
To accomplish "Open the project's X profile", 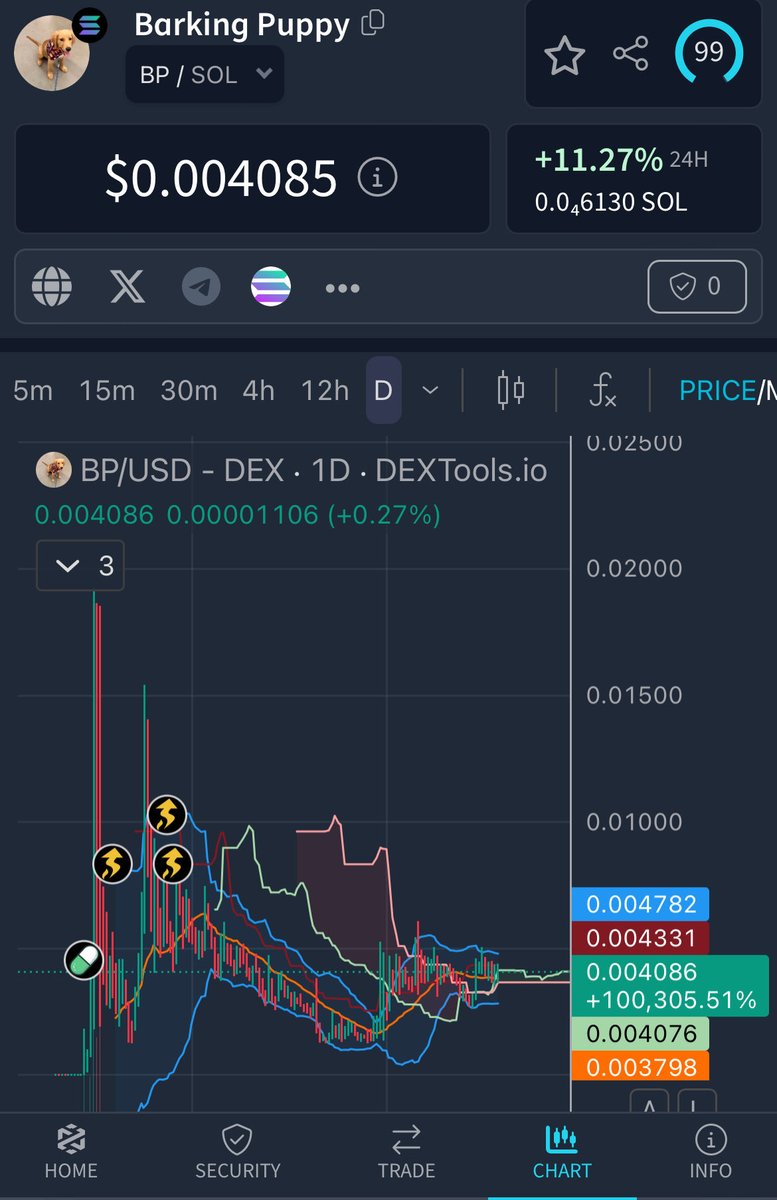I will [x=127, y=288].
